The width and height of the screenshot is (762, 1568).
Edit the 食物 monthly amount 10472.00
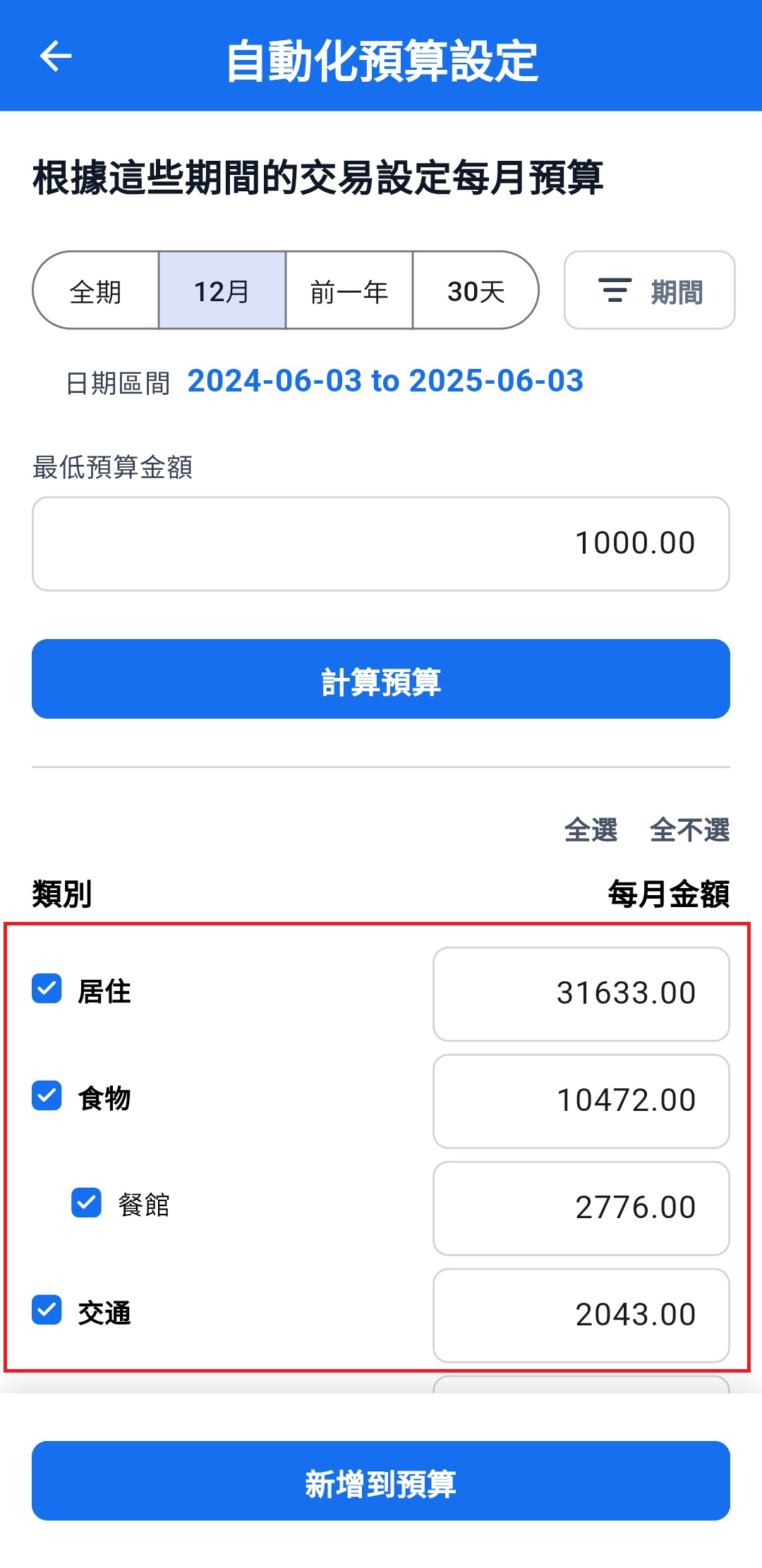tap(581, 1101)
